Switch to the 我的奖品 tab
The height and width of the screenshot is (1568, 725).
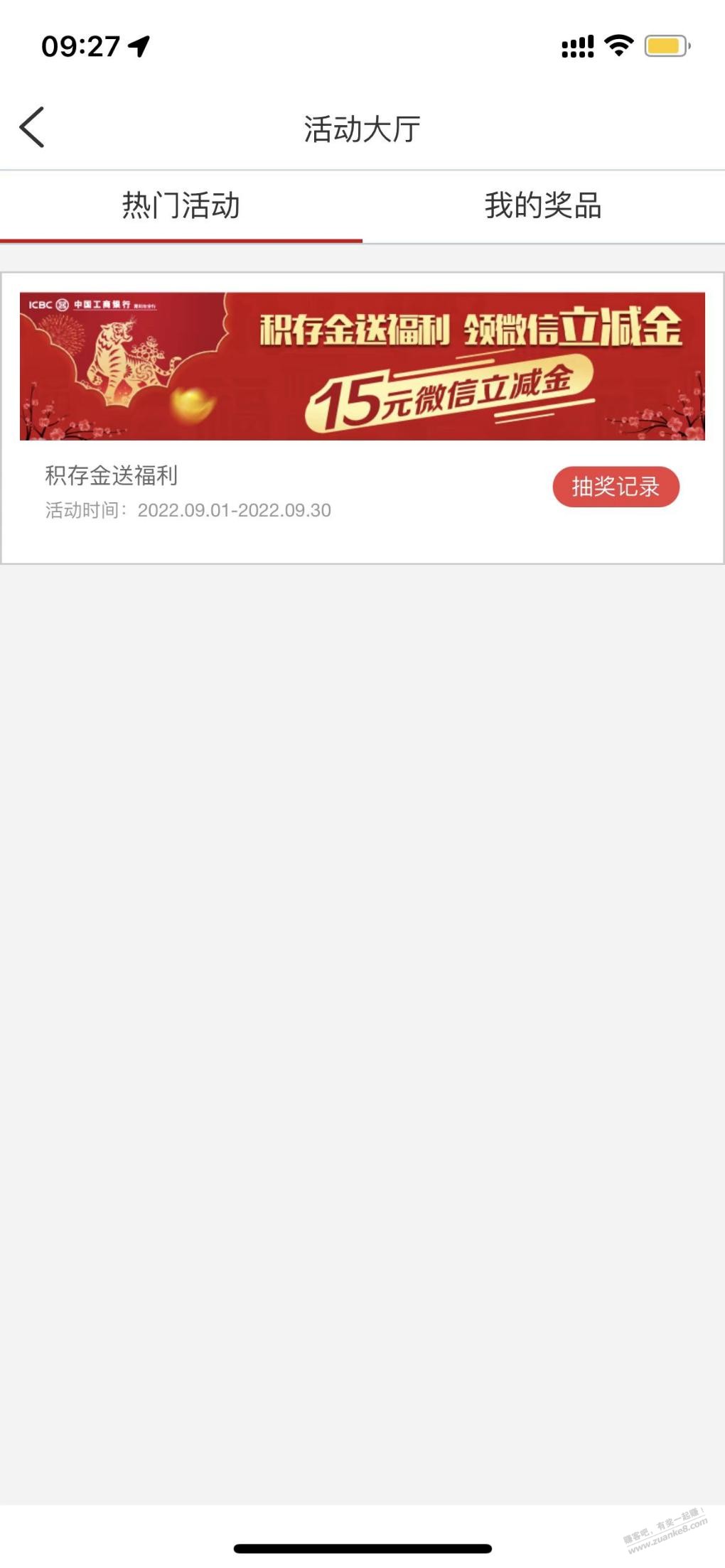(543, 206)
